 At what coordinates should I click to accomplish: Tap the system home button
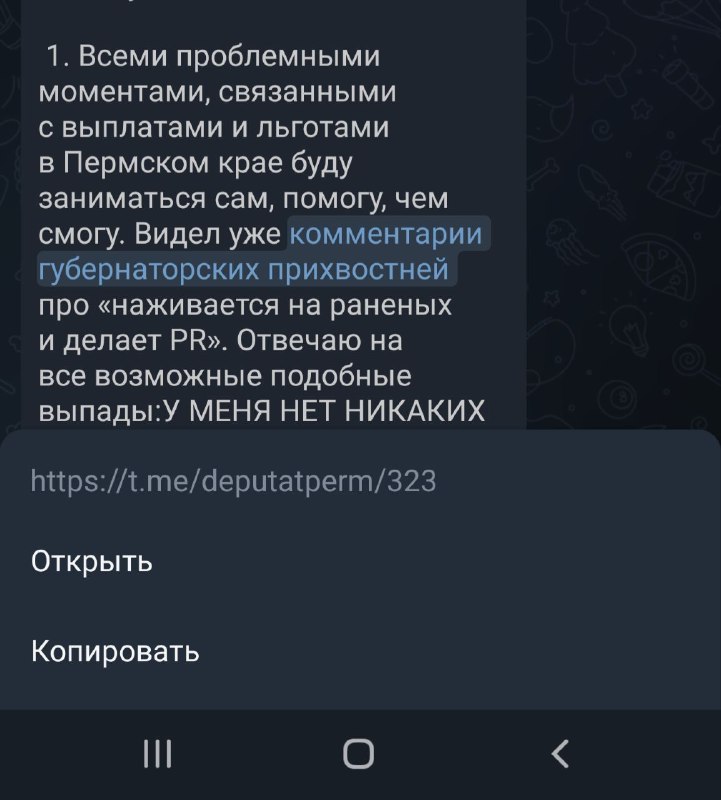tap(358, 754)
